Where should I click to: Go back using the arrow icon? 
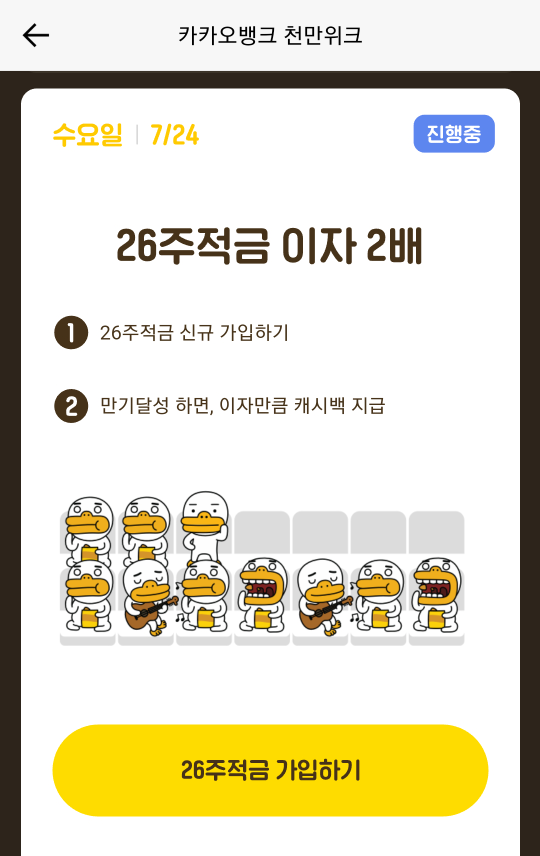[36, 35]
